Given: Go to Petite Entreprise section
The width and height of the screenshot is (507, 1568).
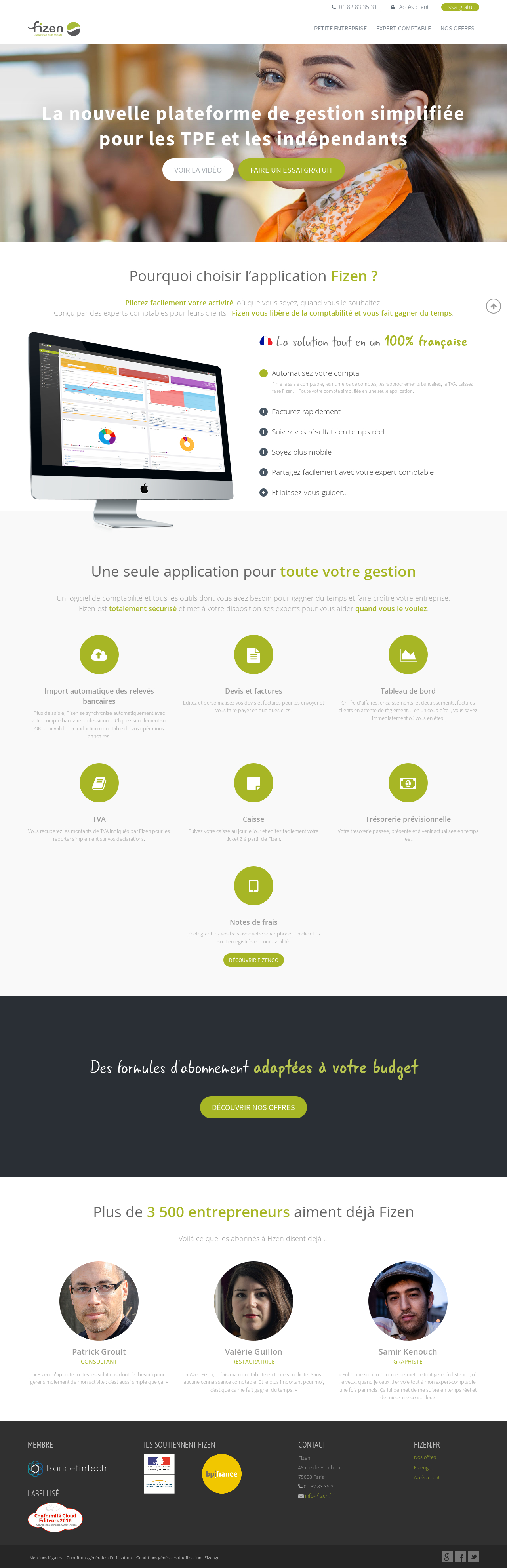Looking at the screenshot, I should click(340, 29).
